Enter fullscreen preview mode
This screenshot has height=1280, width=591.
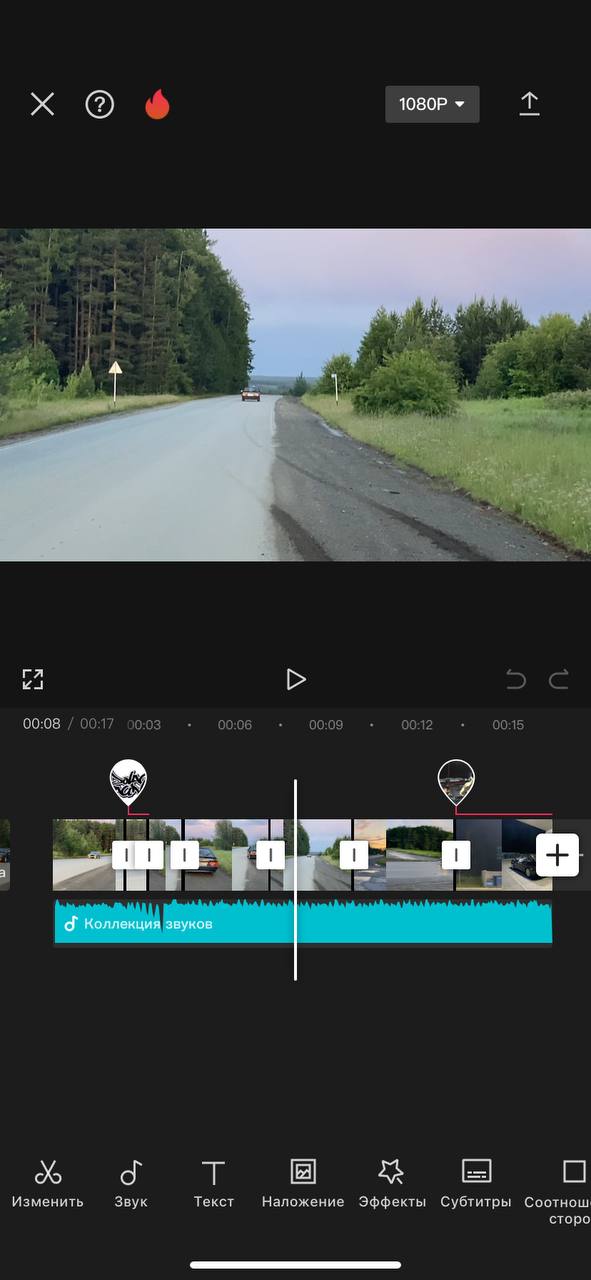click(33, 680)
